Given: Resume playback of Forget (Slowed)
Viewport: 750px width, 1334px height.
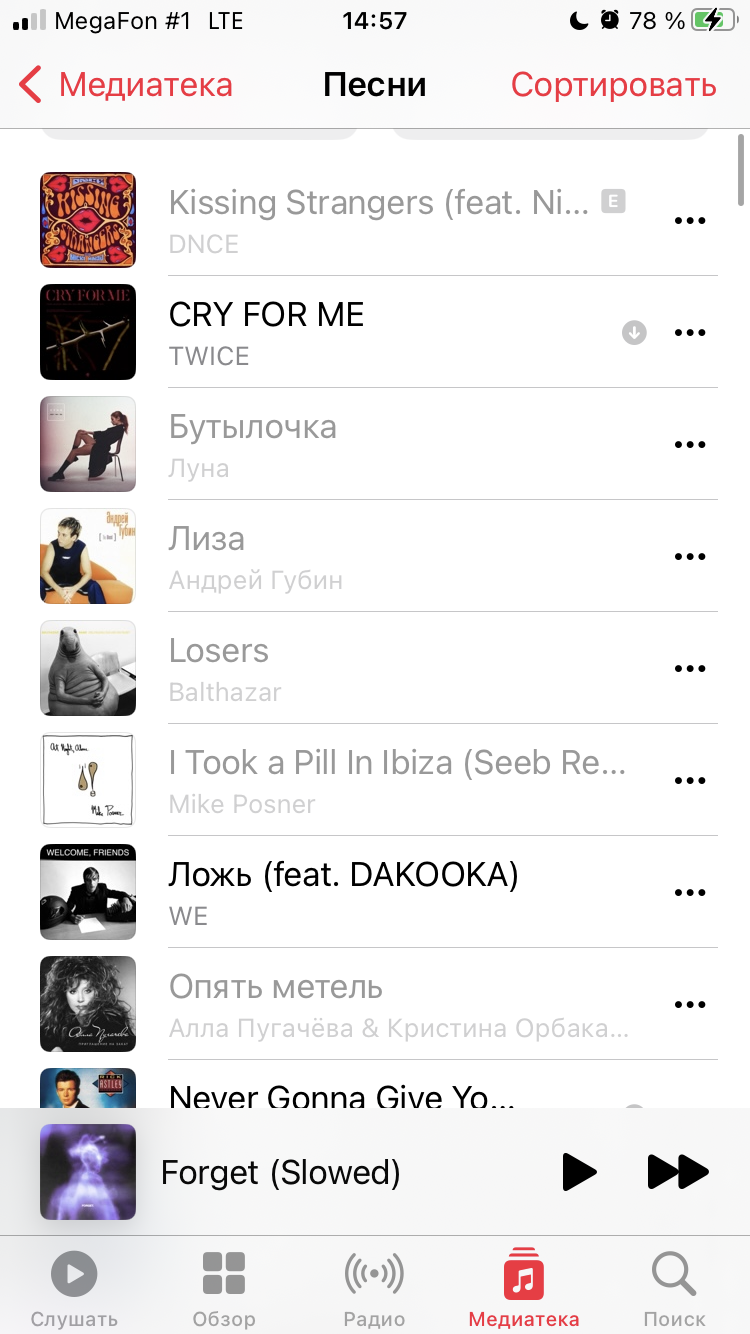Looking at the screenshot, I should point(579,1172).
